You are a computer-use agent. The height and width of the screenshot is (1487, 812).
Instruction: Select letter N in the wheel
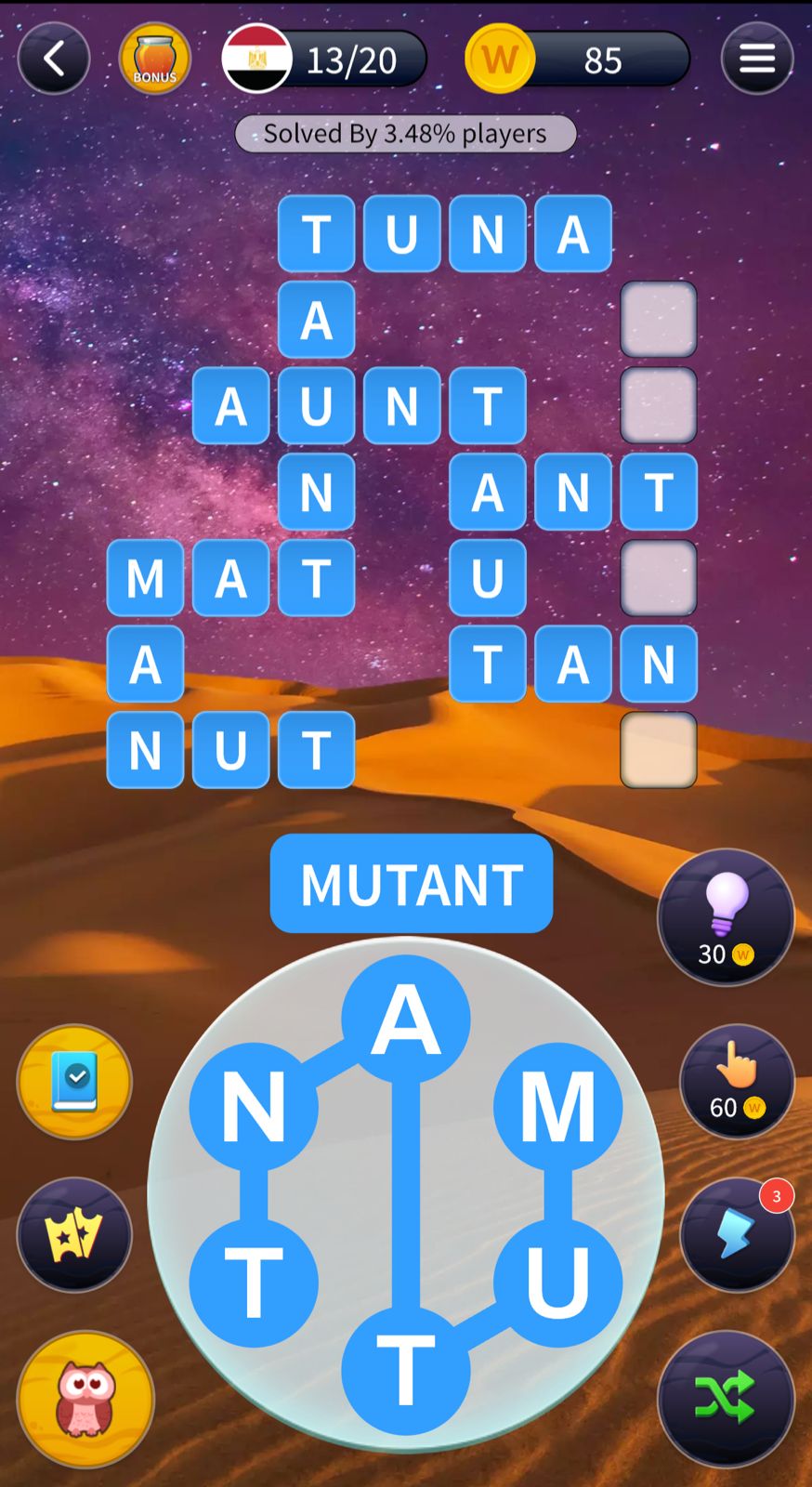254,1106
